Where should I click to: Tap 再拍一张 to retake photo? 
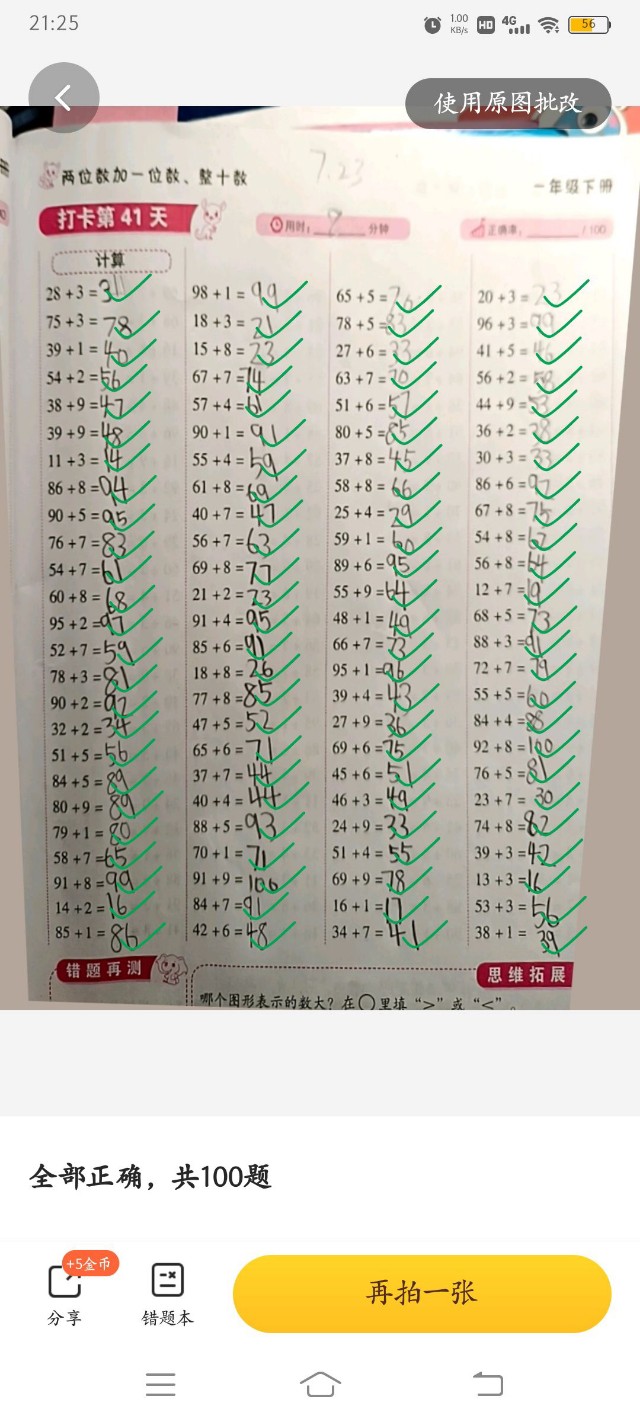click(x=421, y=1293)
